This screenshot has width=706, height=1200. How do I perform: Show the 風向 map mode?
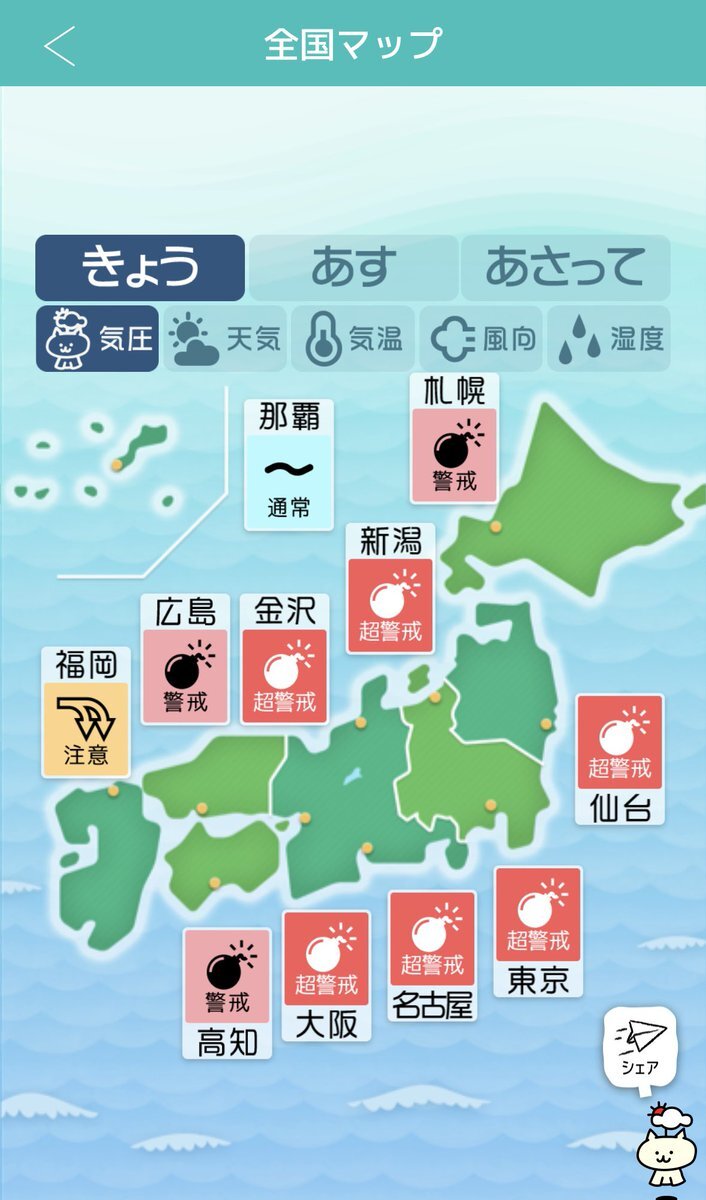point(481,339)
